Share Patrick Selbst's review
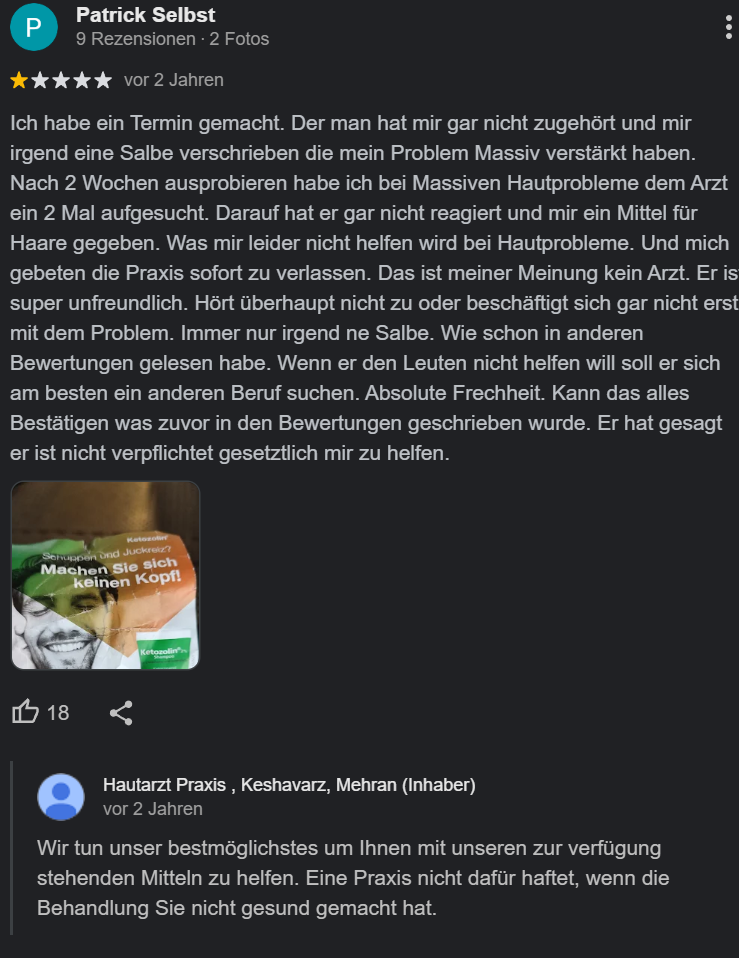 (x=121, y=712)
